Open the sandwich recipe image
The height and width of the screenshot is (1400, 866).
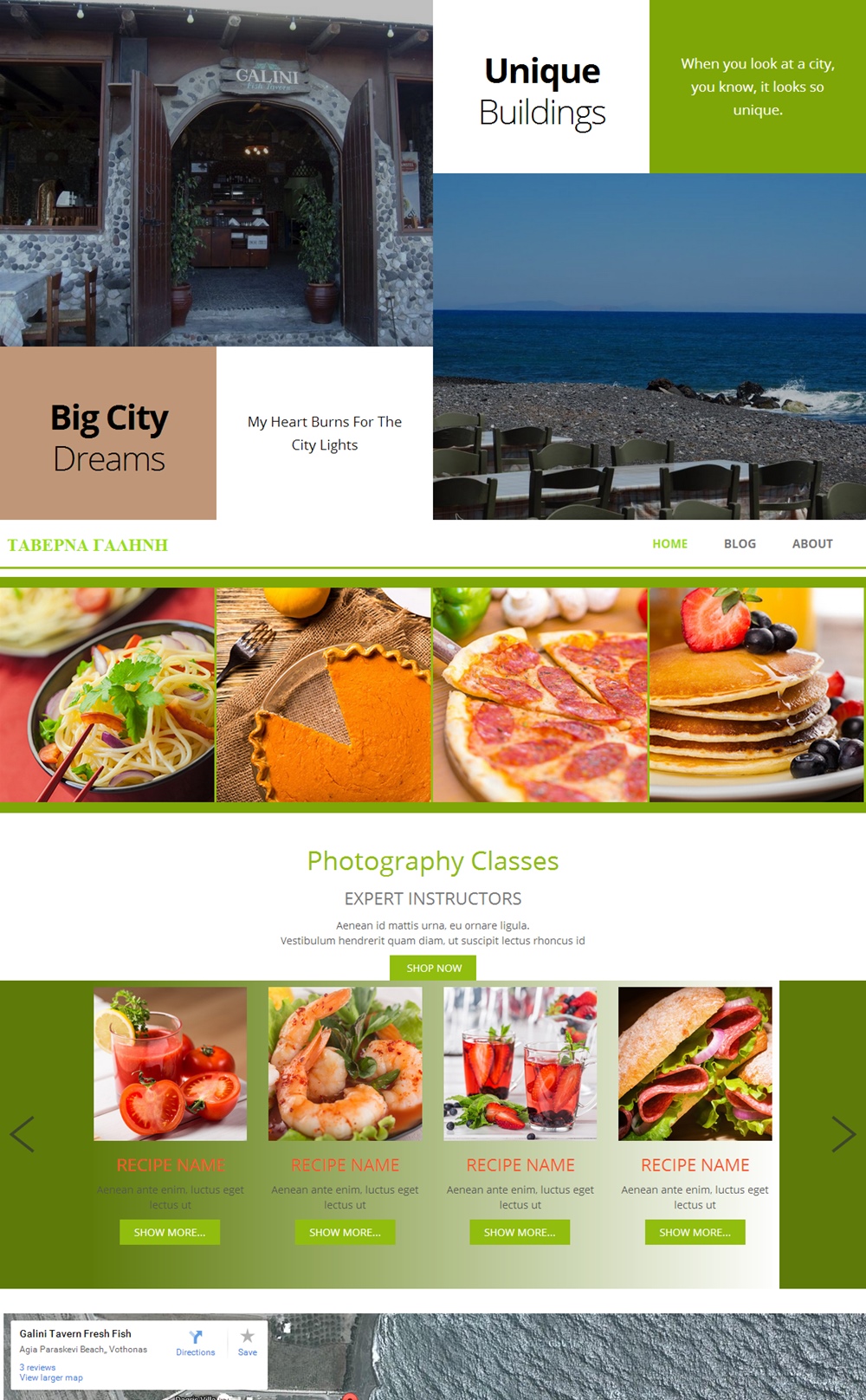(x=695, y=1064)
